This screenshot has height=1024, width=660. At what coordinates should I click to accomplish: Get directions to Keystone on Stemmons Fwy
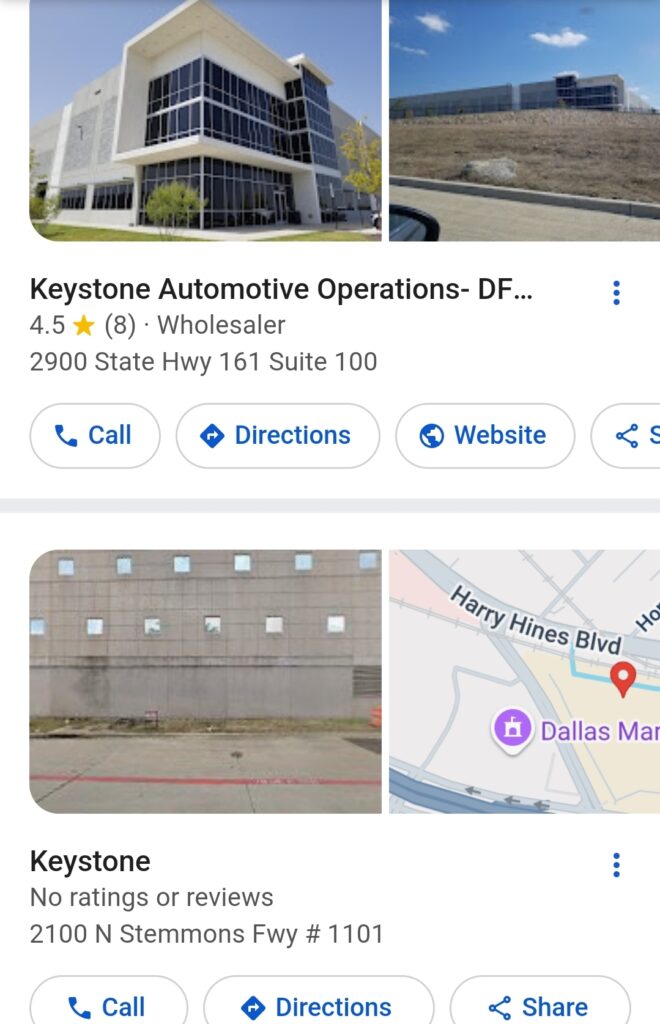point(318,1005)
